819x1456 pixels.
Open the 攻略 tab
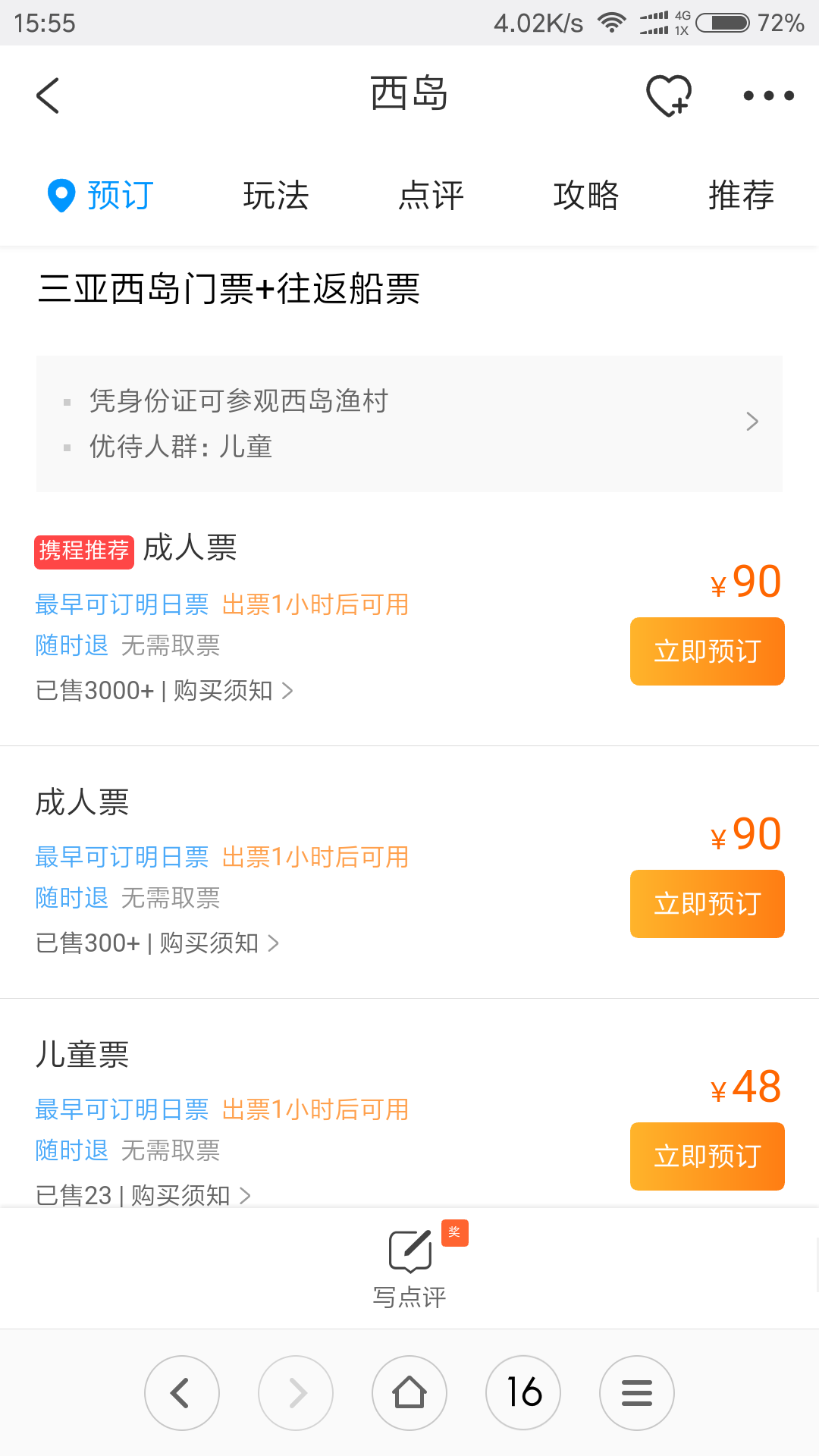[x=586, y=196]
